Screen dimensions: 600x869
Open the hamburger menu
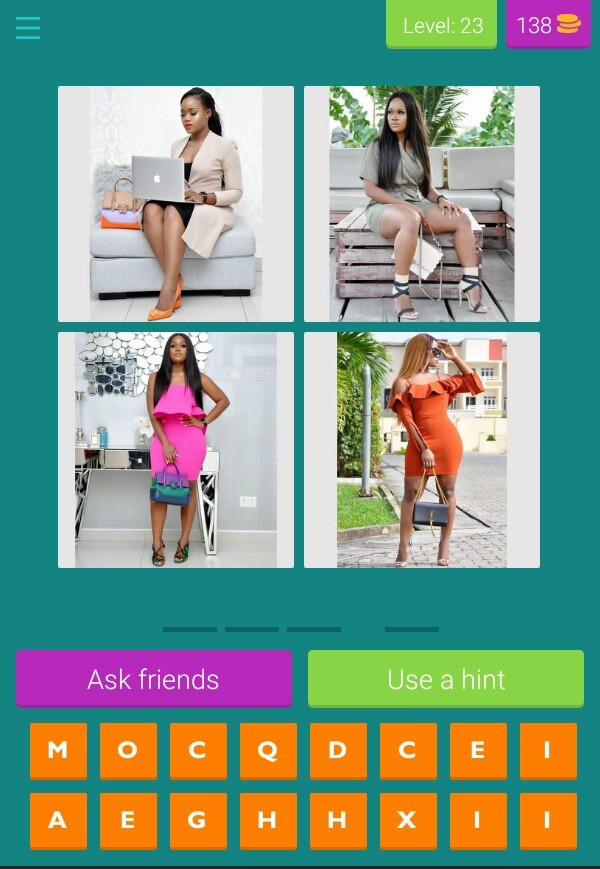(28, 27)
